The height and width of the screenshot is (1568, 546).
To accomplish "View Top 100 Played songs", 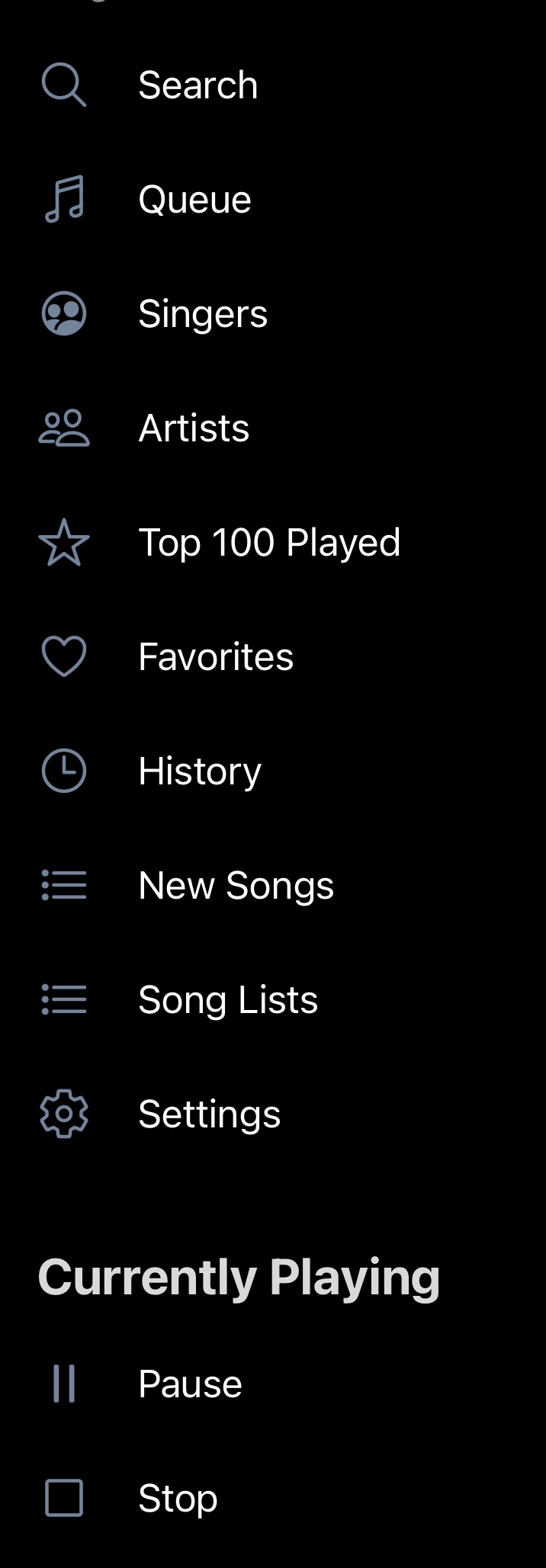I will point(269,543).
